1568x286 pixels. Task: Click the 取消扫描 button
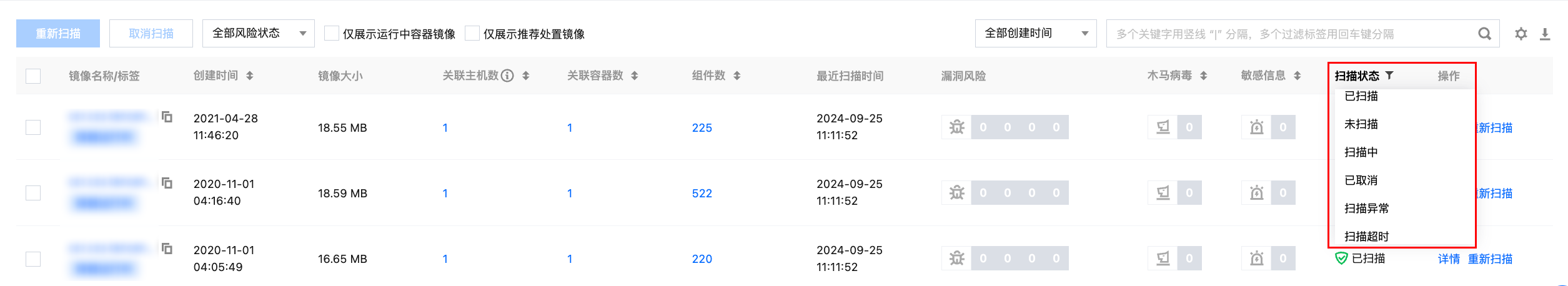(x=151, y=34)
